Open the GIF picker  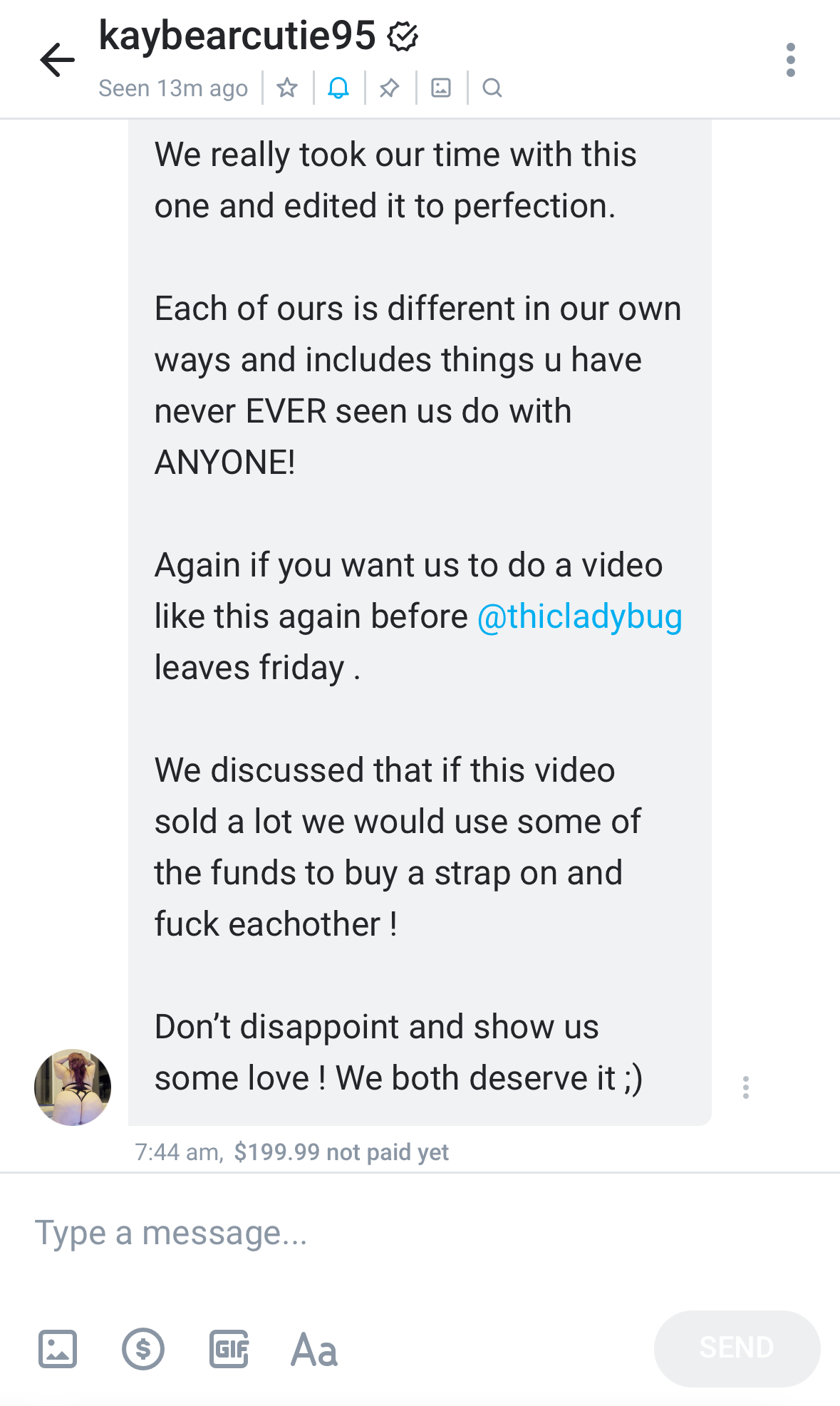coord(229,1349)
